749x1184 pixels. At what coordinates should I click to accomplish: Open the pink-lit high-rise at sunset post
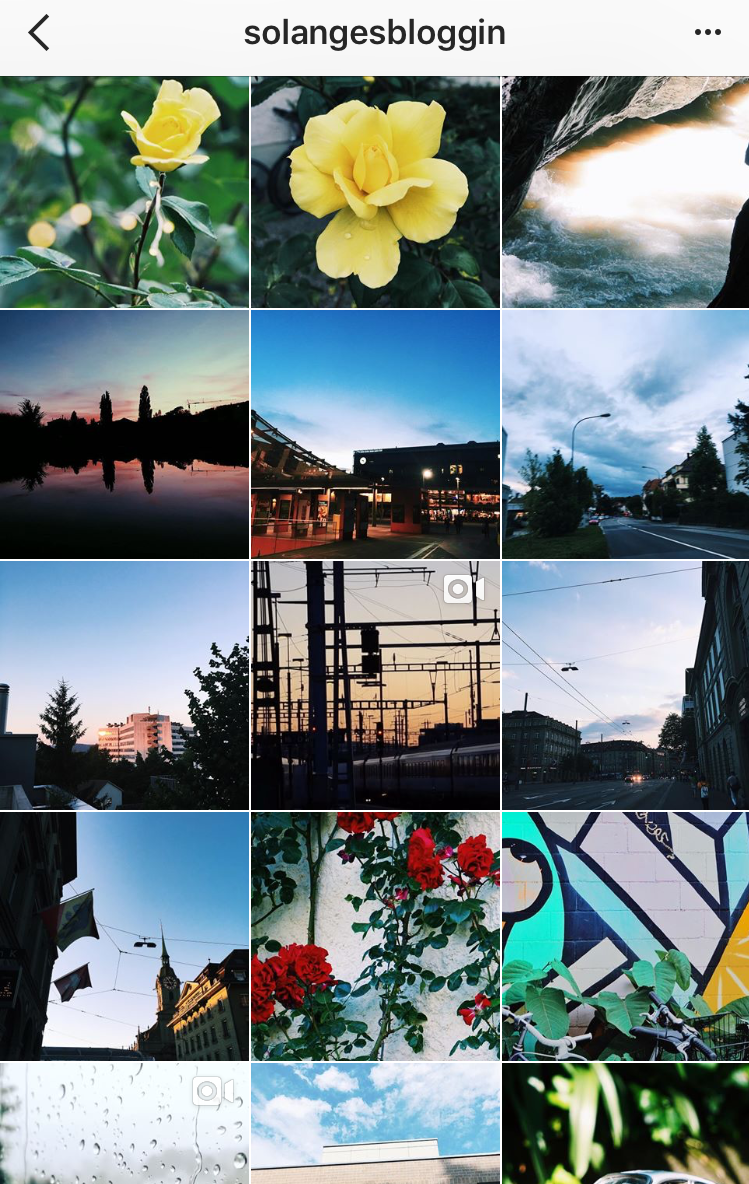[x=124, y=685]
